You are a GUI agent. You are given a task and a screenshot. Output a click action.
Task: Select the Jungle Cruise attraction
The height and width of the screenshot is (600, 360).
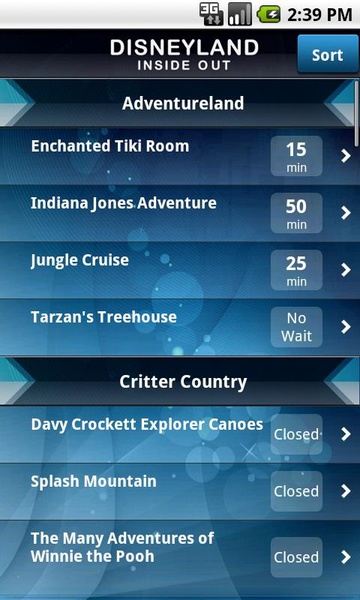pos(180,270)
